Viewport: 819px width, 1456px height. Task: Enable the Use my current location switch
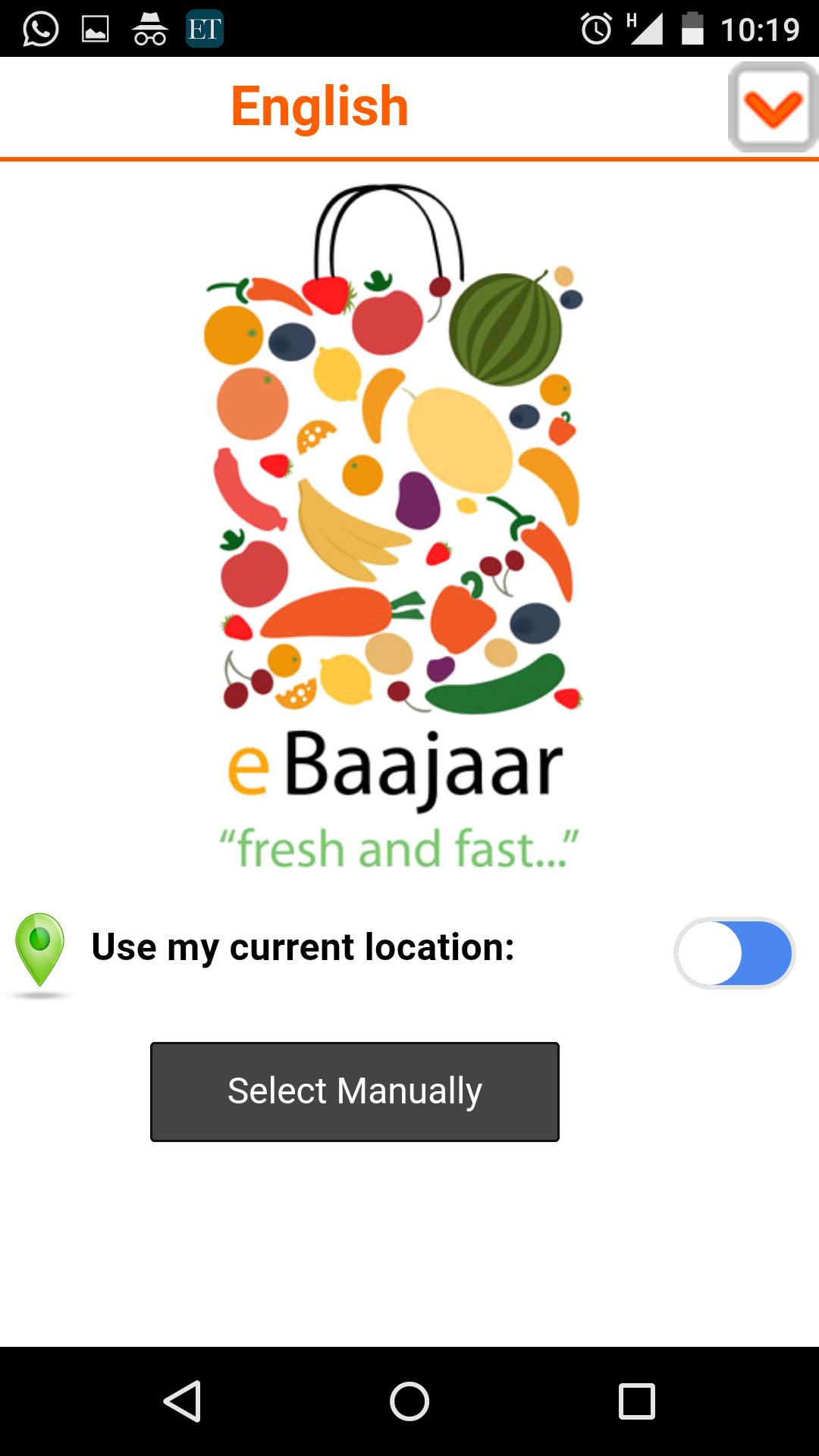click(x=733, y=955)
